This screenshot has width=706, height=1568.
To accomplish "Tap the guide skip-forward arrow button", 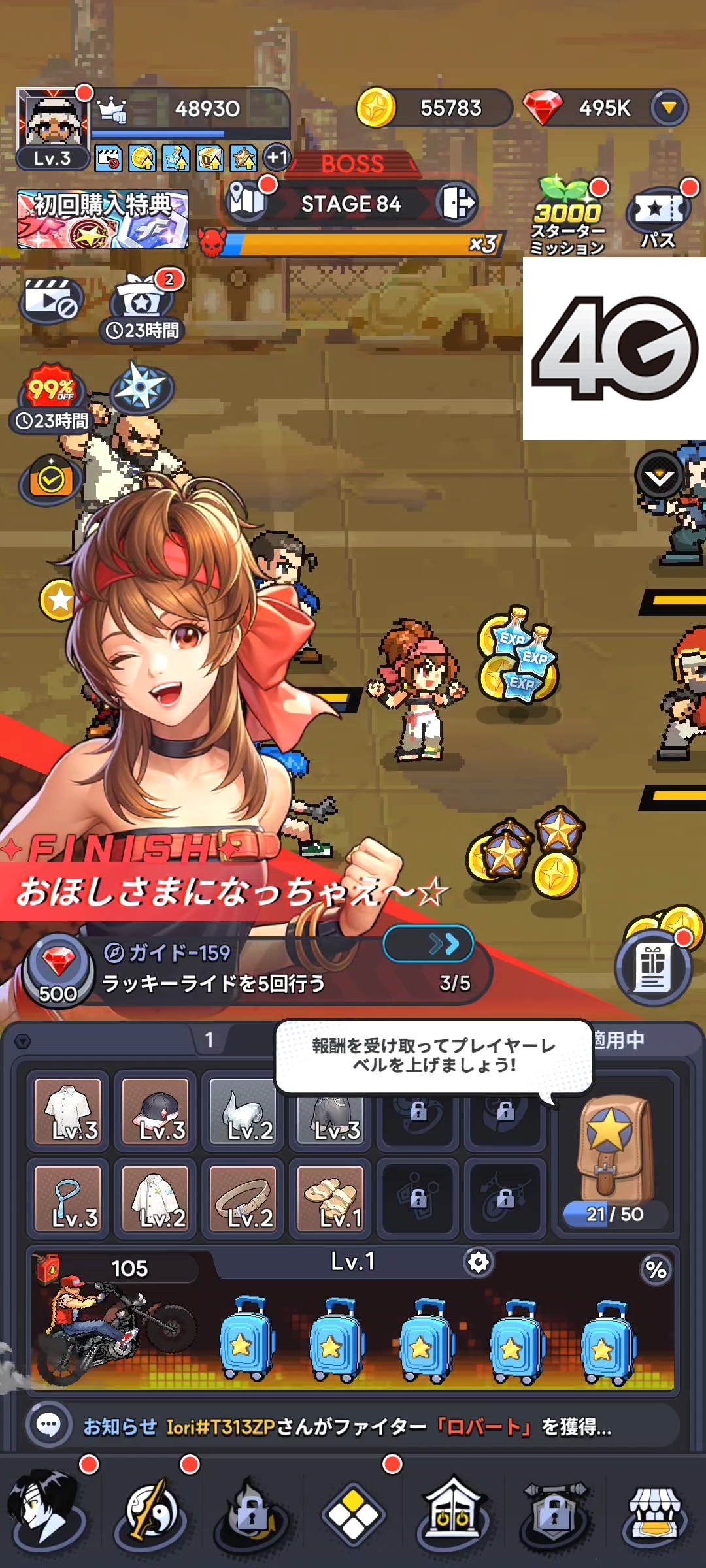I will tap(429, 943).
